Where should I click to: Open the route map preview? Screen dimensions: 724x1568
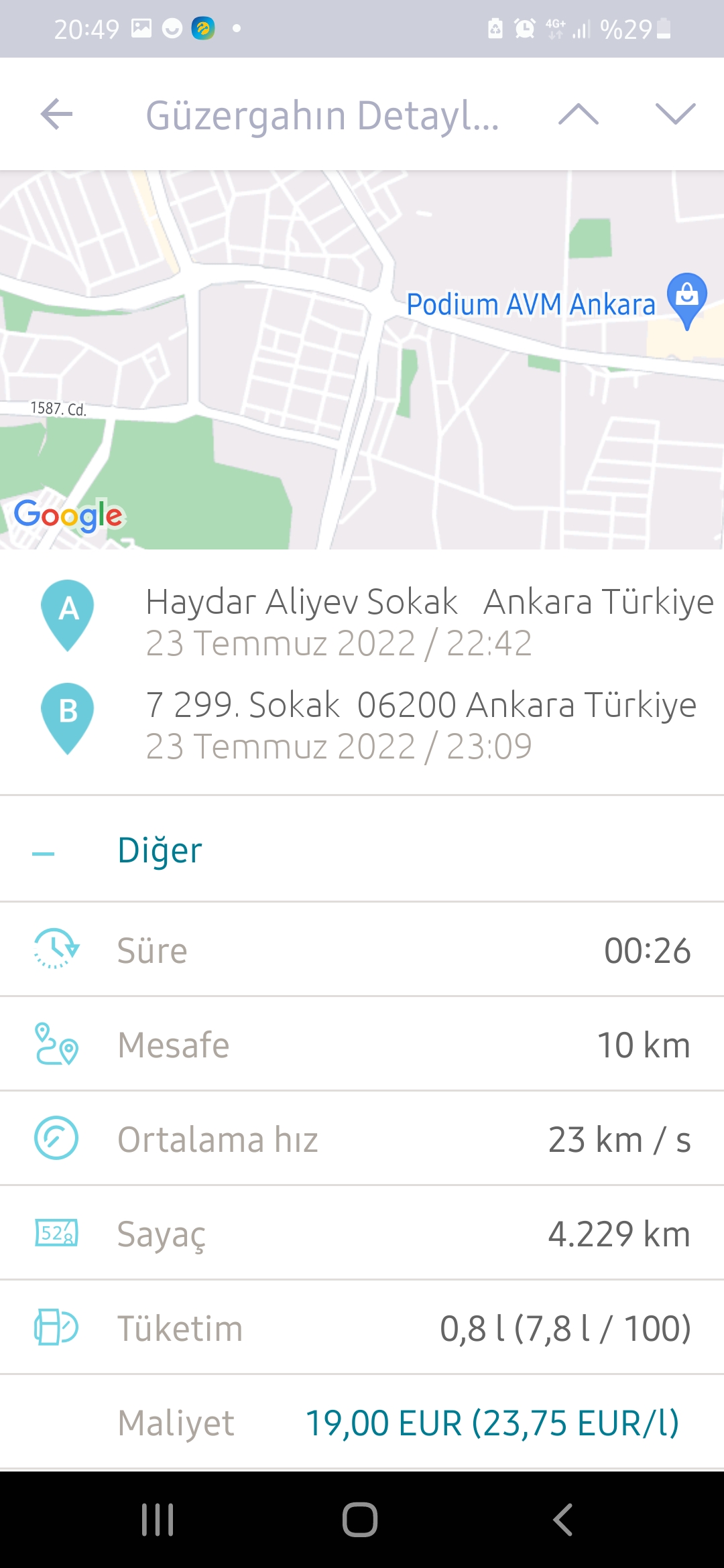362,360
